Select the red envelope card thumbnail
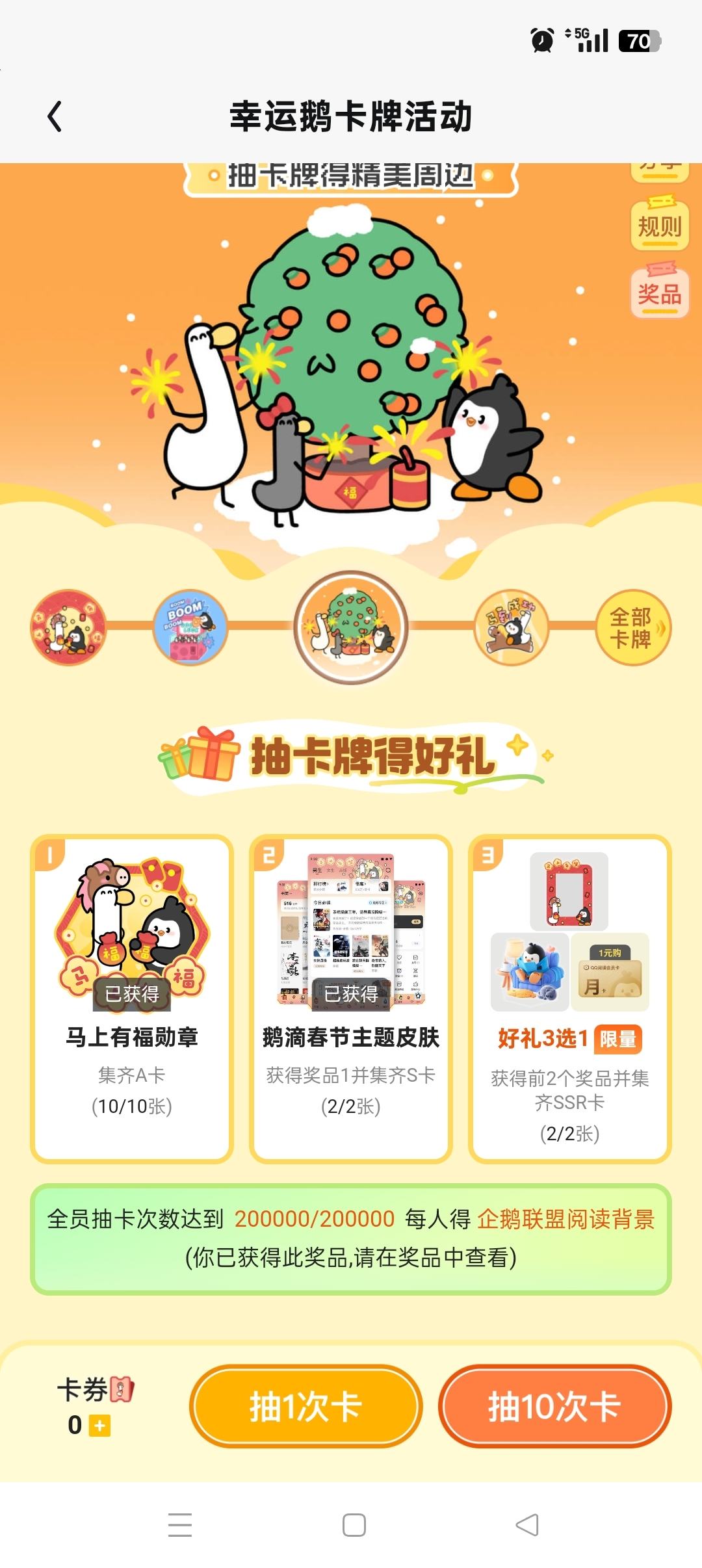The width and height of the screenshot is (702, 1568). click(x=68, y=627)
